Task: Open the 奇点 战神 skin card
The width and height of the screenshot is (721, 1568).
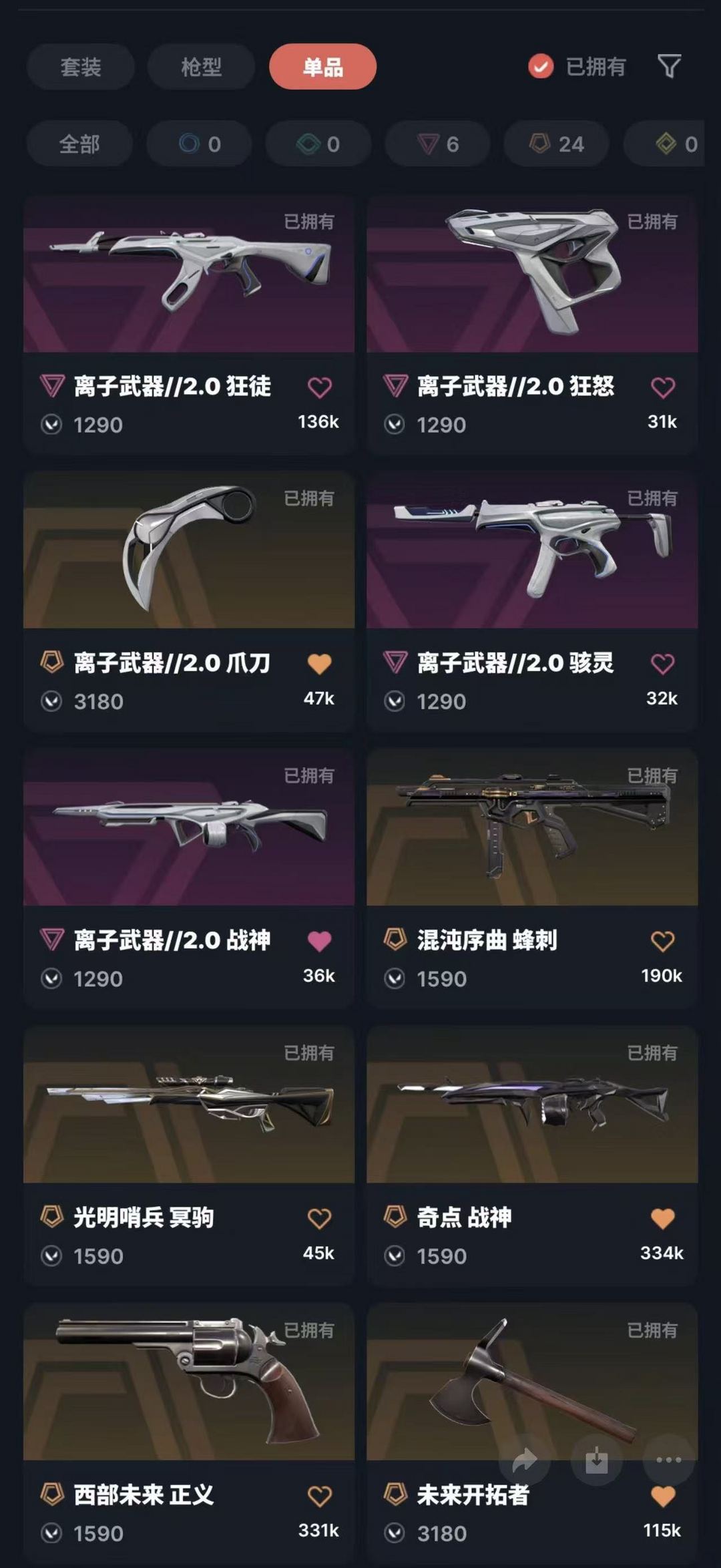Action: click(x=532, y=1157)
